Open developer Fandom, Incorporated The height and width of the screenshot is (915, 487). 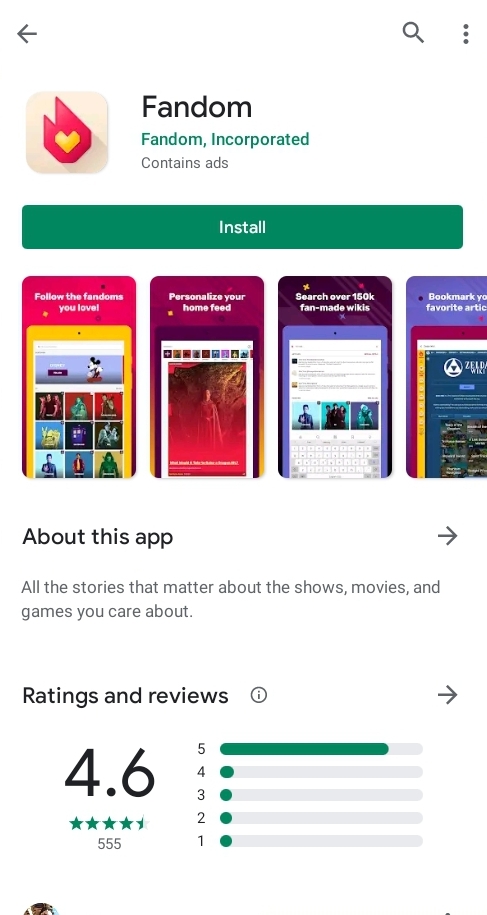tap(225, 139)
